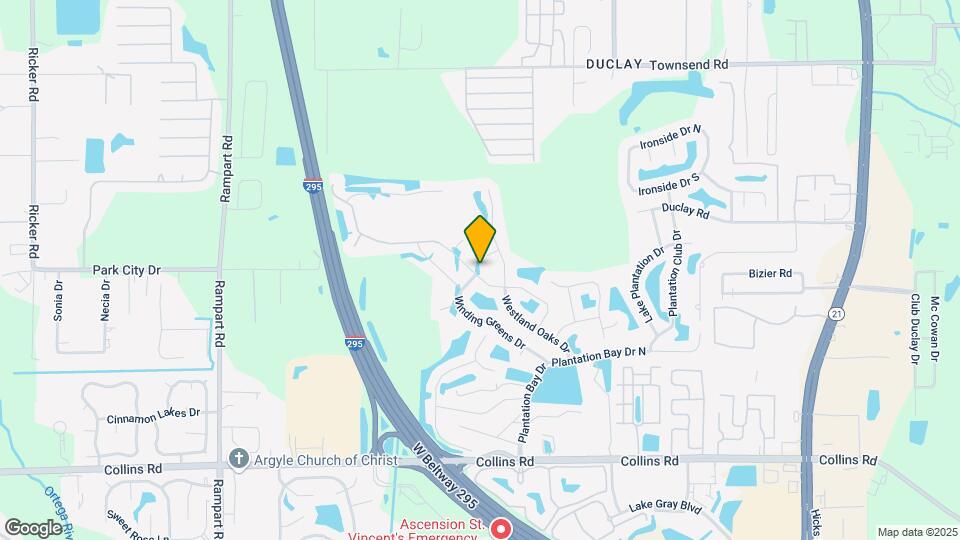Open Argyle Church of Christ place pin
The height and width of the screenshot is (540, 960).
coord(238,458)
